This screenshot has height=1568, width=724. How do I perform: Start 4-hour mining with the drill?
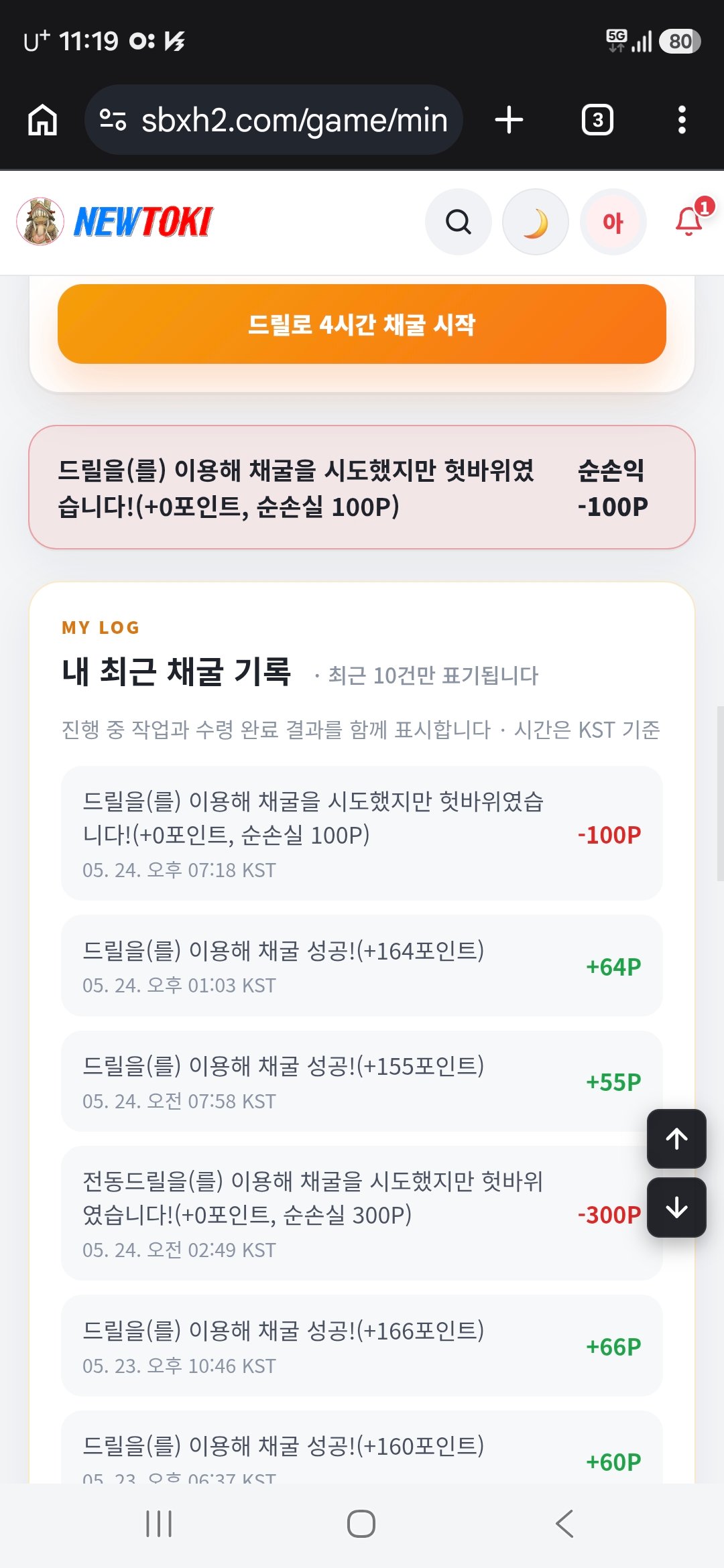click(x=362, y=324)
